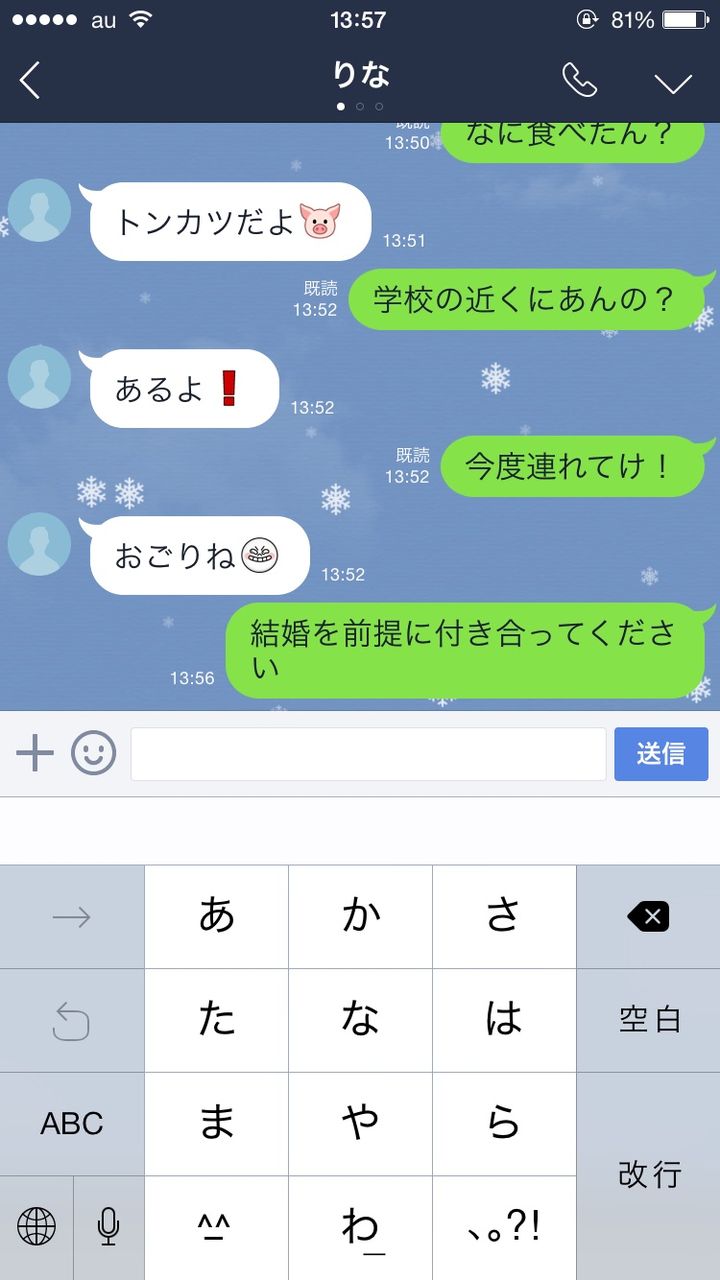
Task: Tap the undo arrow key on the keyboard
Action: (71, 1020)
